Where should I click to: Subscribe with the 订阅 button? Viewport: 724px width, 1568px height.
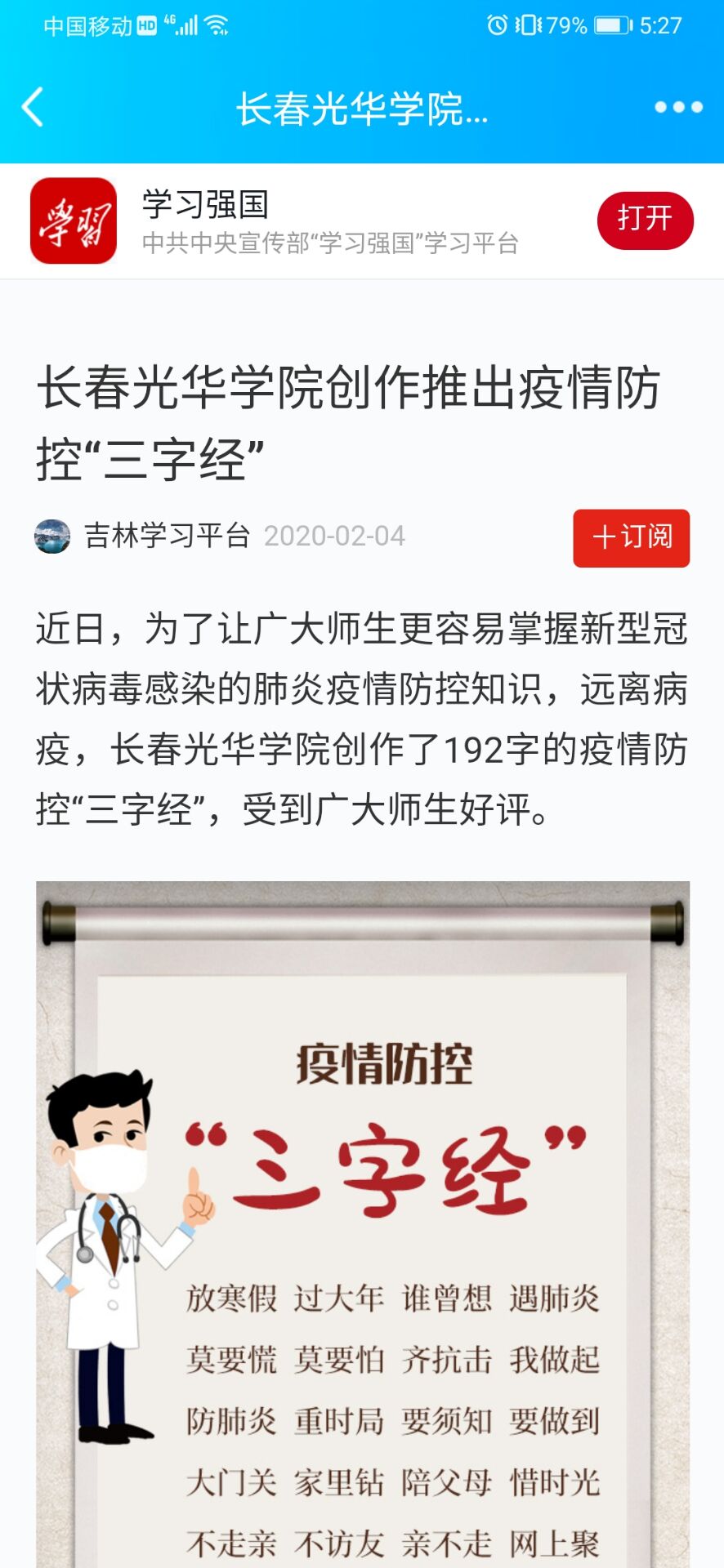click(631, 537)
